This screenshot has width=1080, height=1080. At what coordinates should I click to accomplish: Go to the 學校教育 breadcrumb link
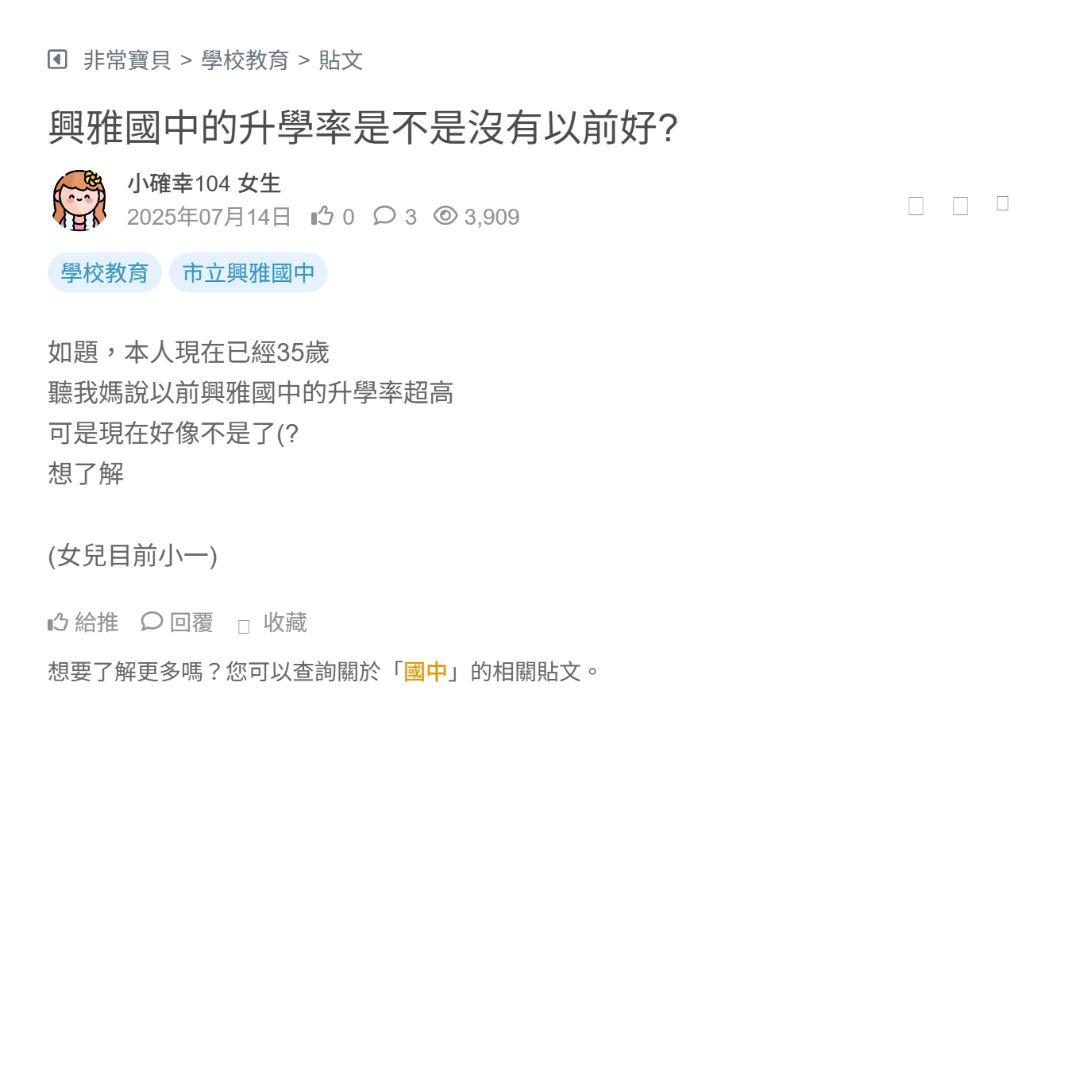(x=245, y=60)
